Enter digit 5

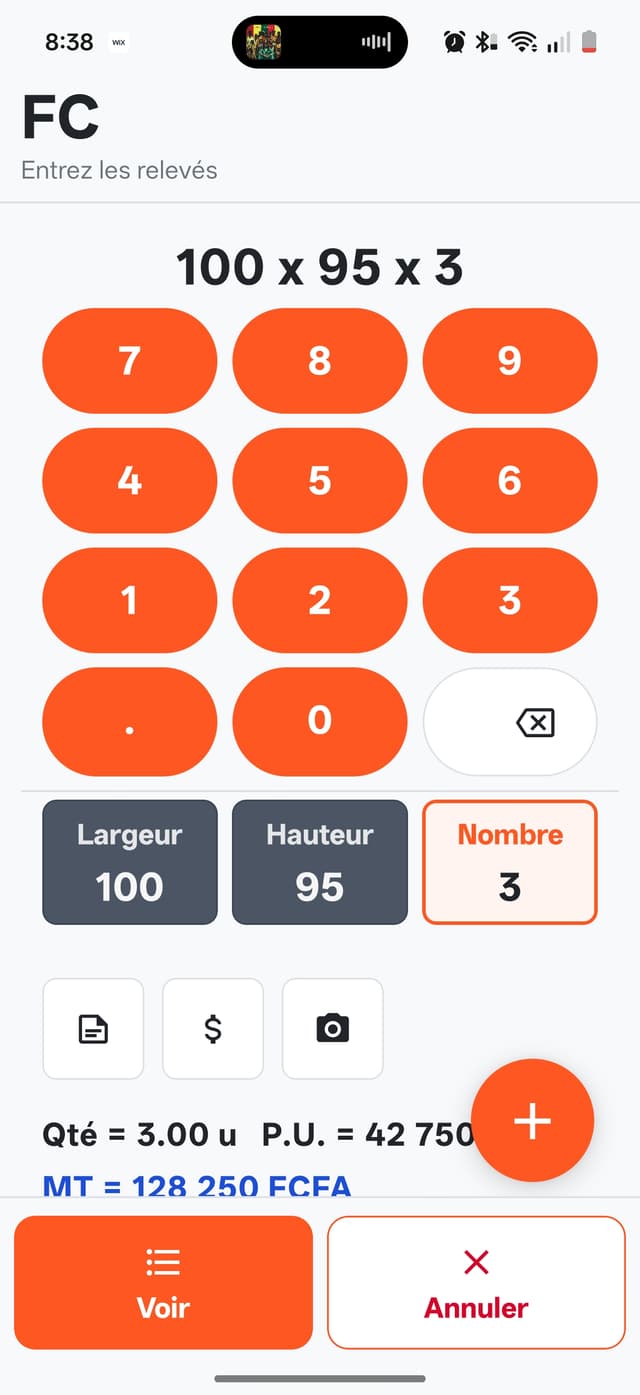pos(320,481)
